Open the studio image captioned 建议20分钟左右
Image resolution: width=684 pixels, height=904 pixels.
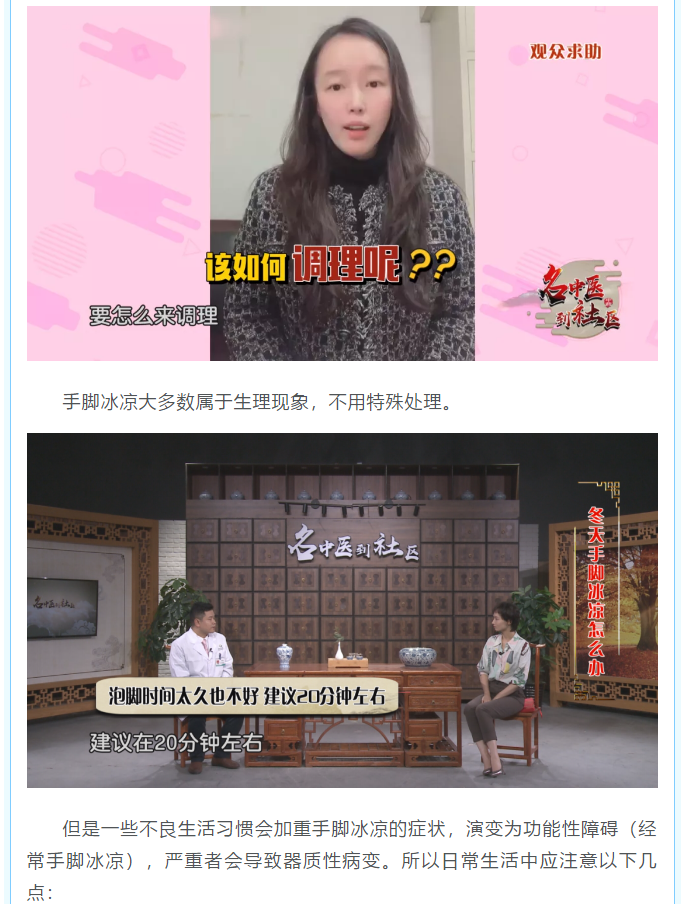pos(342,610)
